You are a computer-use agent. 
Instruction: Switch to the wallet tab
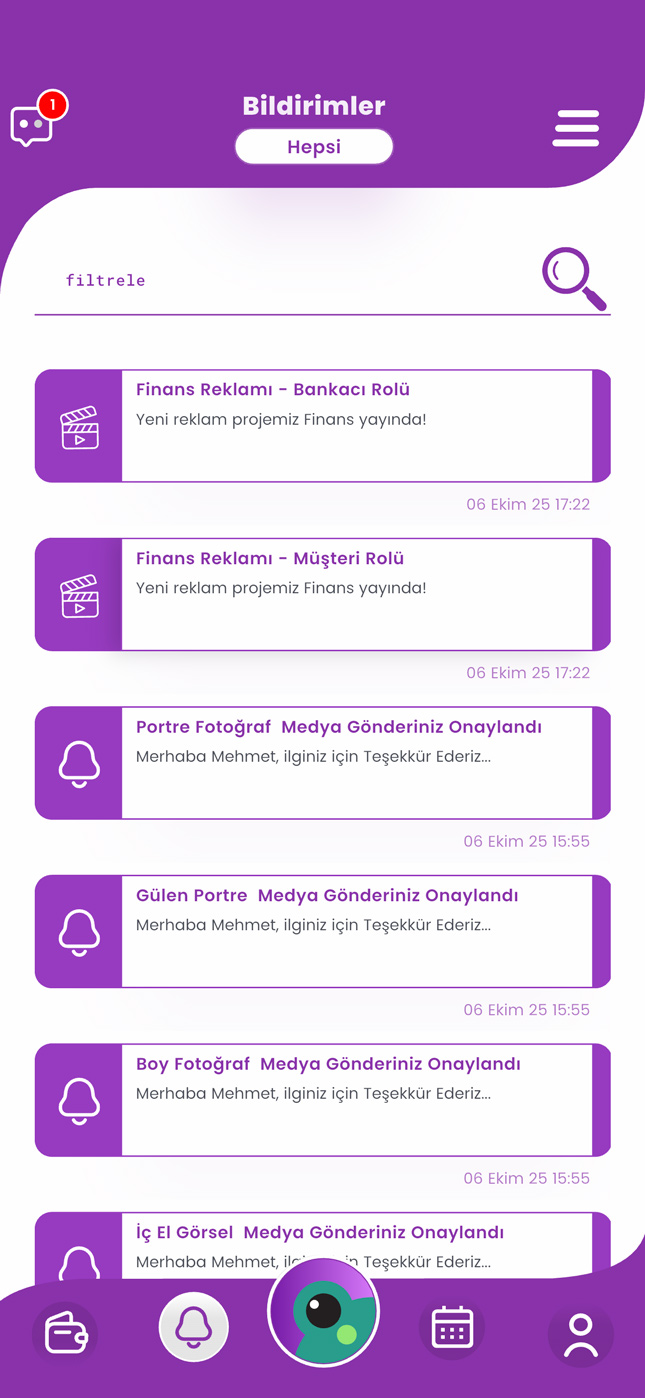65,1333
